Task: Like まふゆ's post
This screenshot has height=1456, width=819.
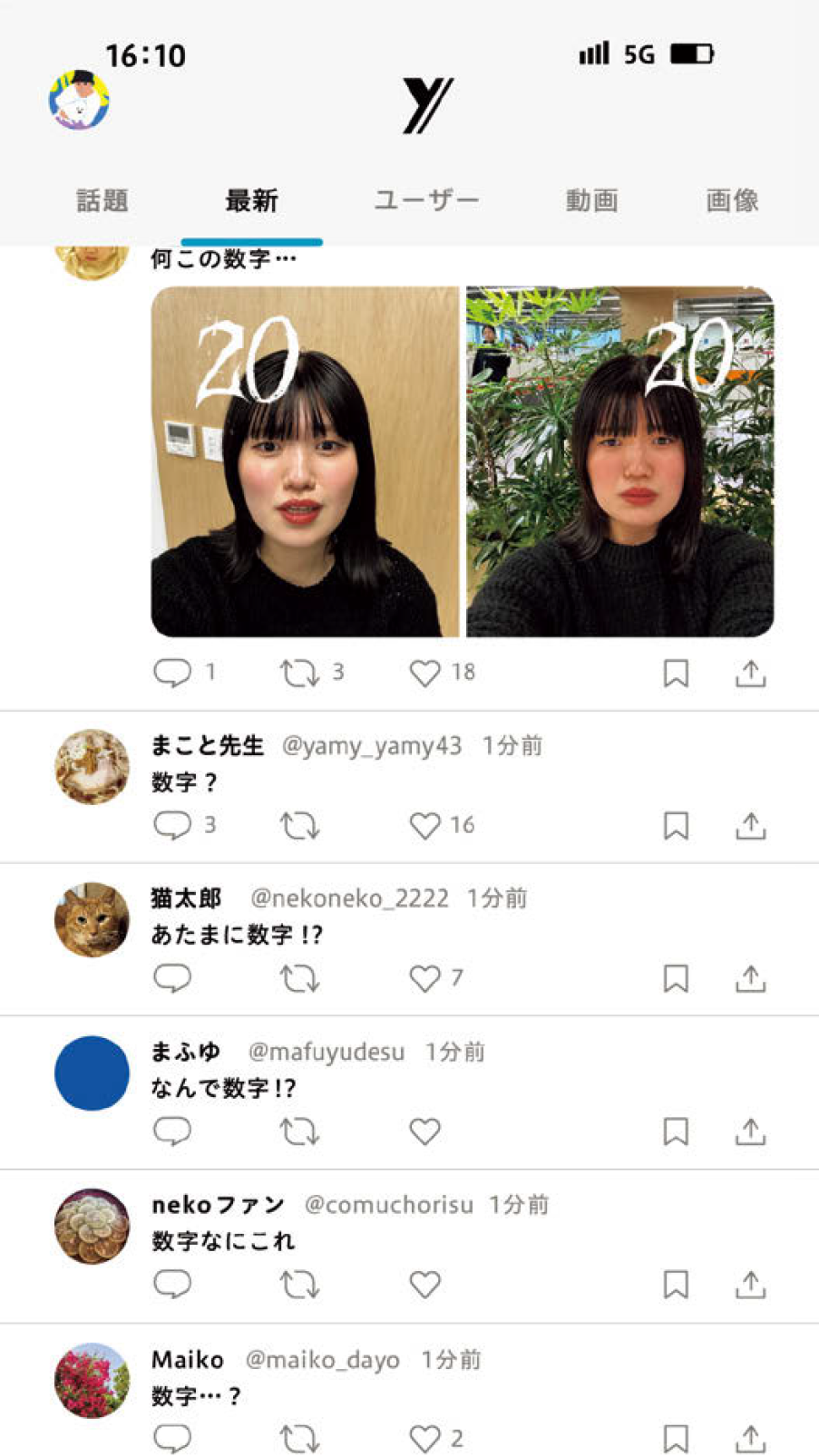Action: tap(424, 1131)
